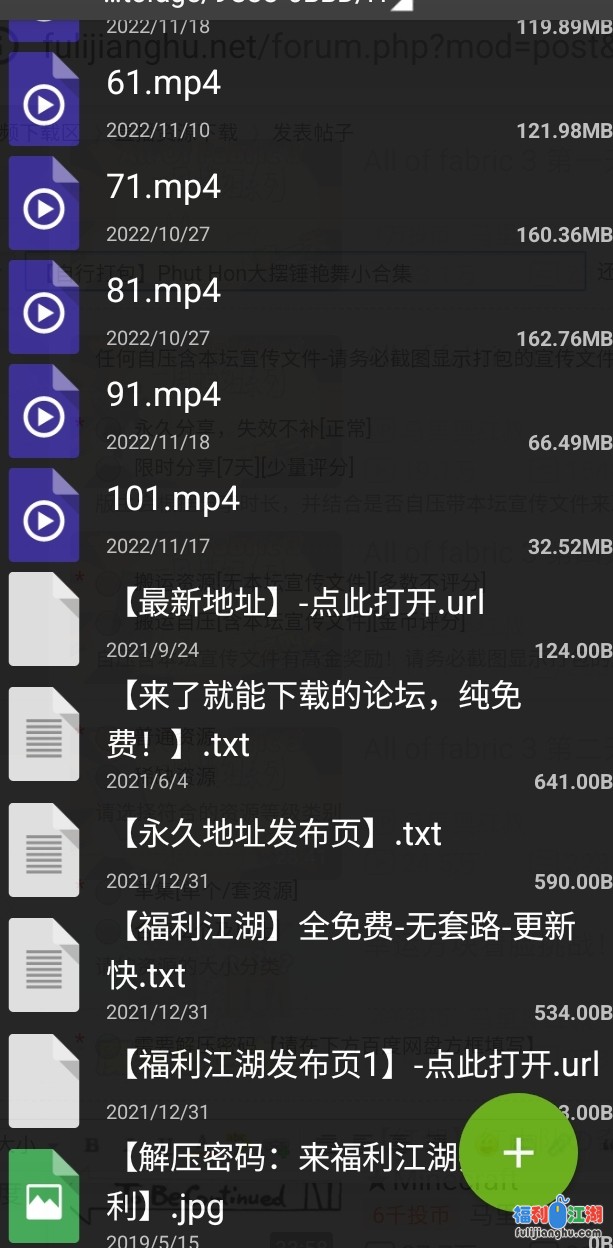Open 【来了就能下载的论坛，纯免费！】.txt

pos(313,720)
